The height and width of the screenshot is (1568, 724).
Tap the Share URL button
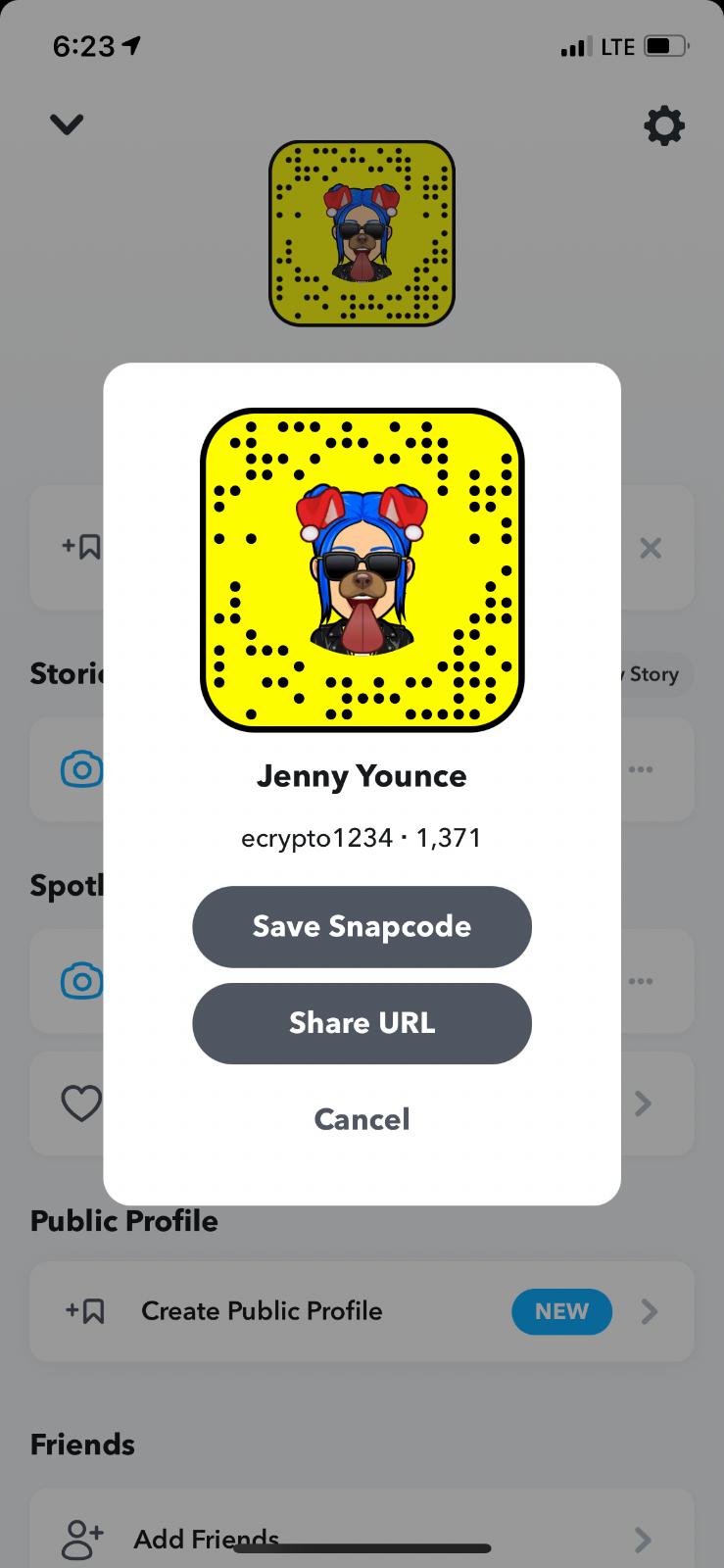point(362,1023)
